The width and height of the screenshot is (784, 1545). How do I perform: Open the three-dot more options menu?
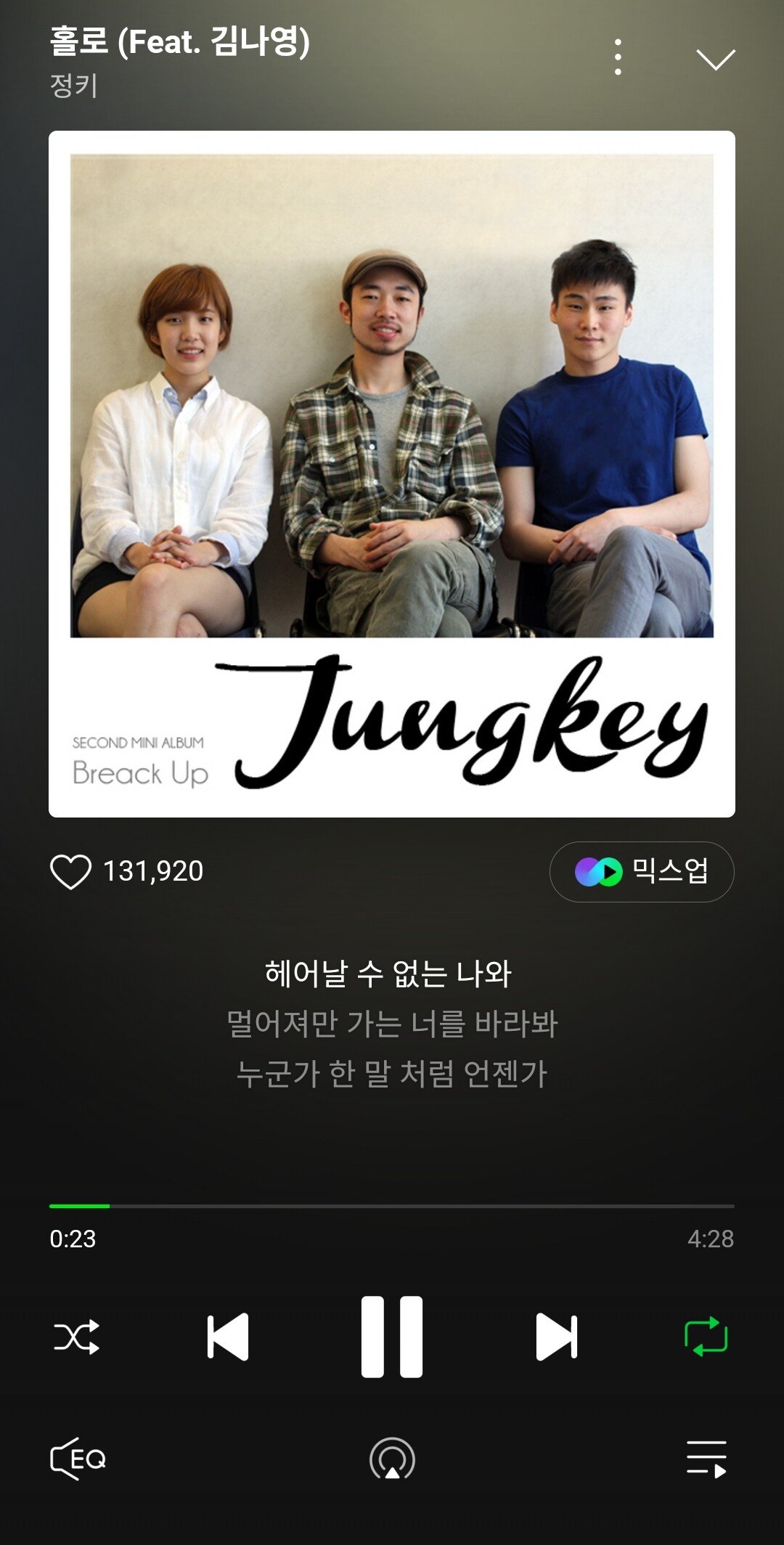tap(618, 57)
